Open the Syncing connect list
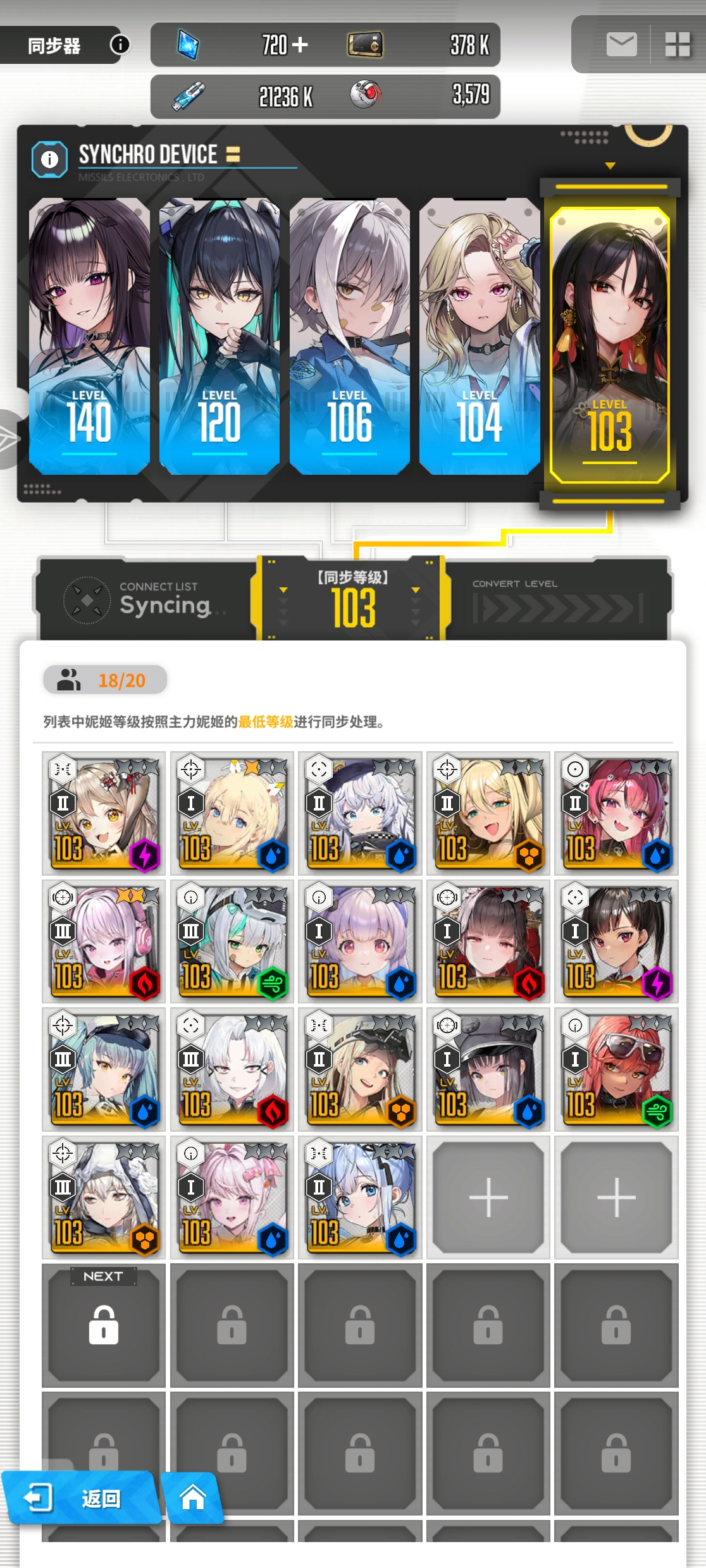This screenshot has height=1568, width=706. (146, 599)
